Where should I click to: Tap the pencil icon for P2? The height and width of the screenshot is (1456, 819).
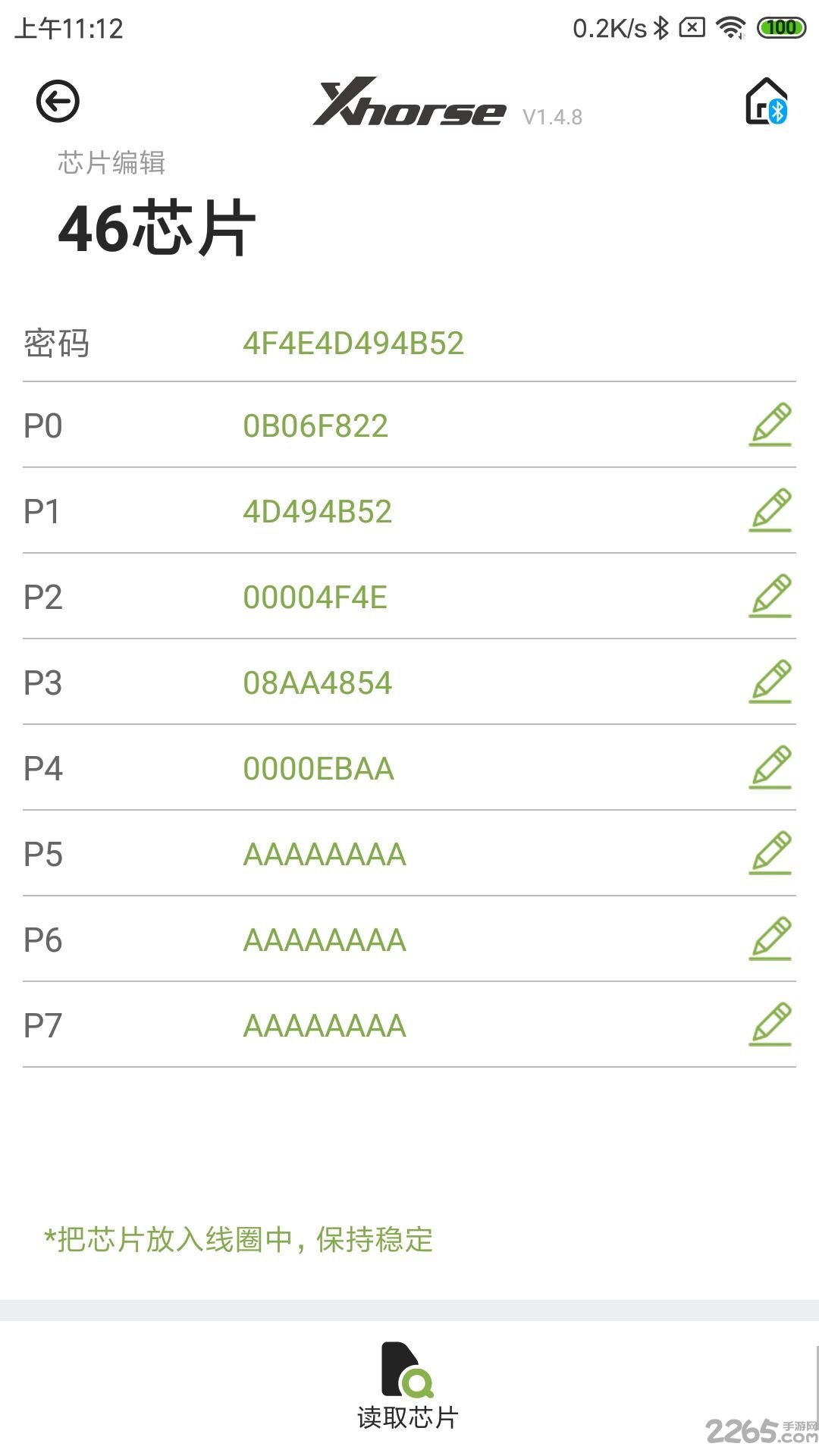[x=770, y=596]
